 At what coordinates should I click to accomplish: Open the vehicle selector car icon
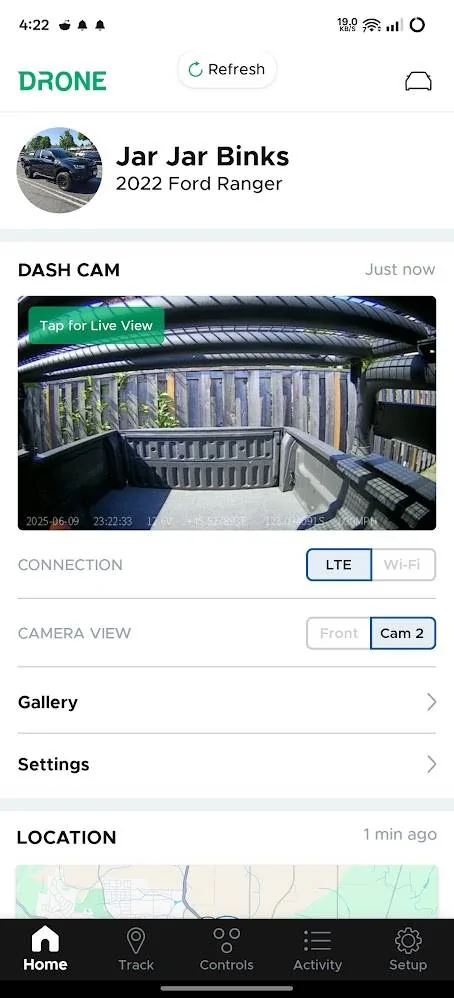418,81
